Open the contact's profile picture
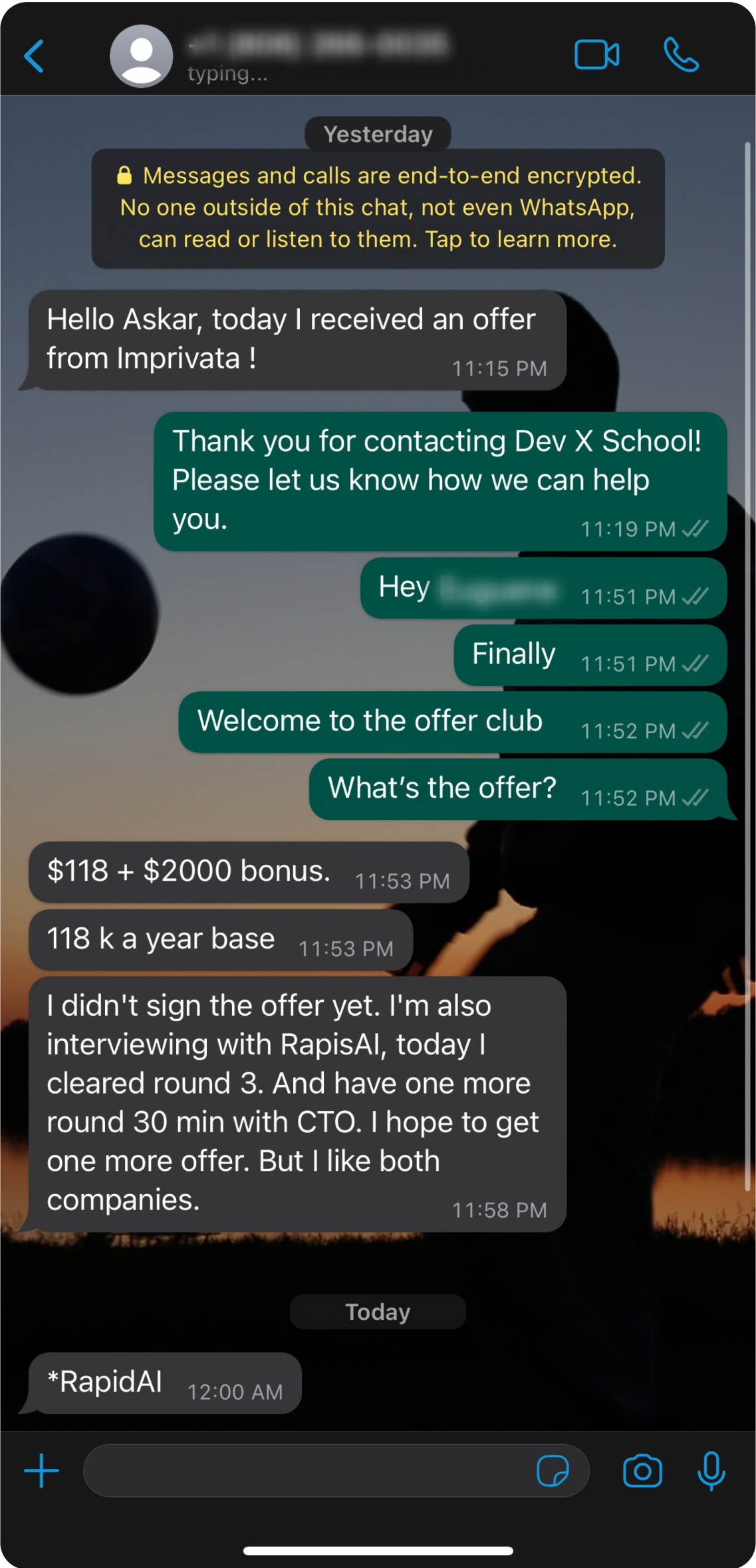The width and height of the screenshot is (756, 1568). click(x=141, y=57)
